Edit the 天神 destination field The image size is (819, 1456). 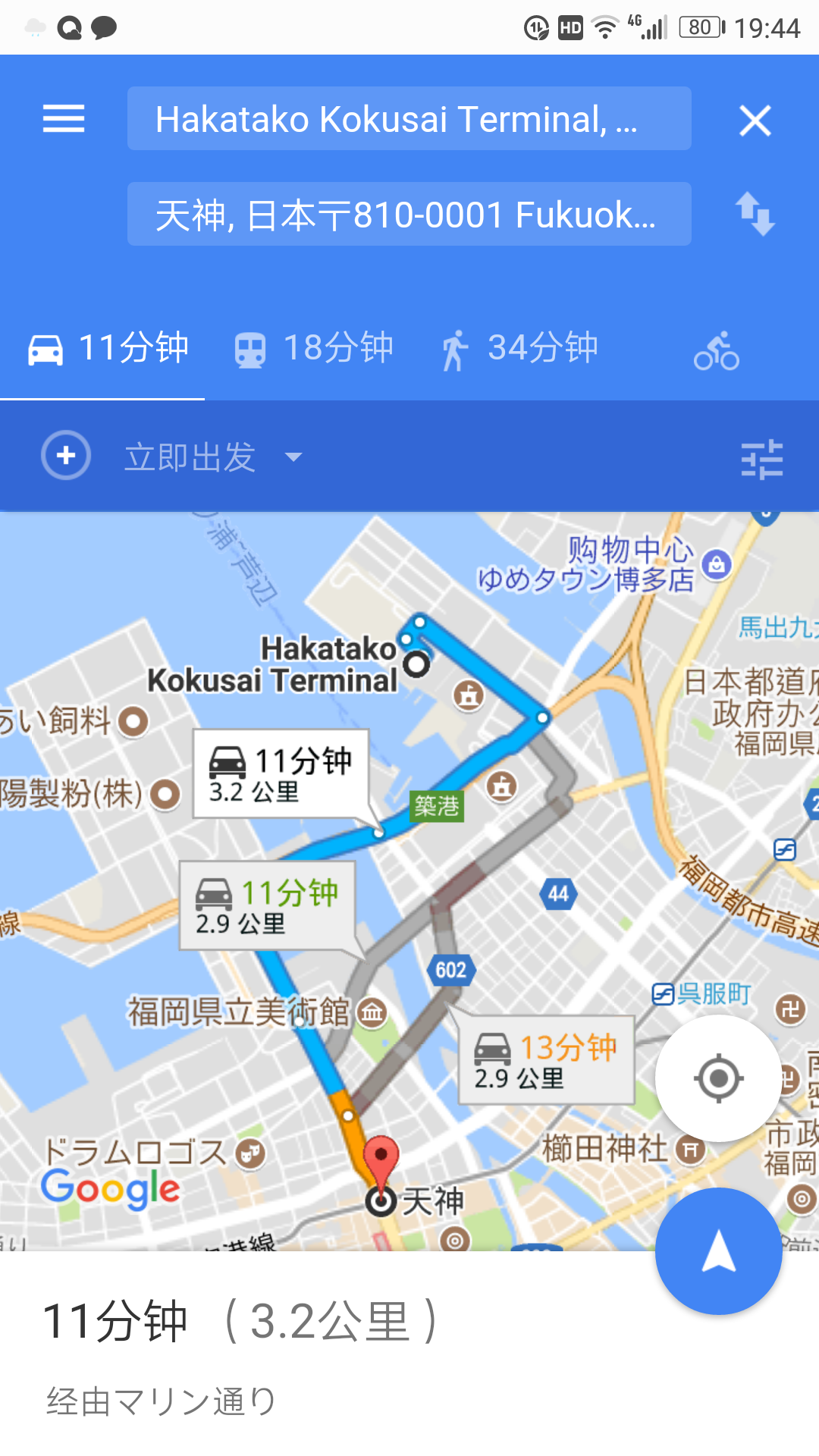(409, 215)
